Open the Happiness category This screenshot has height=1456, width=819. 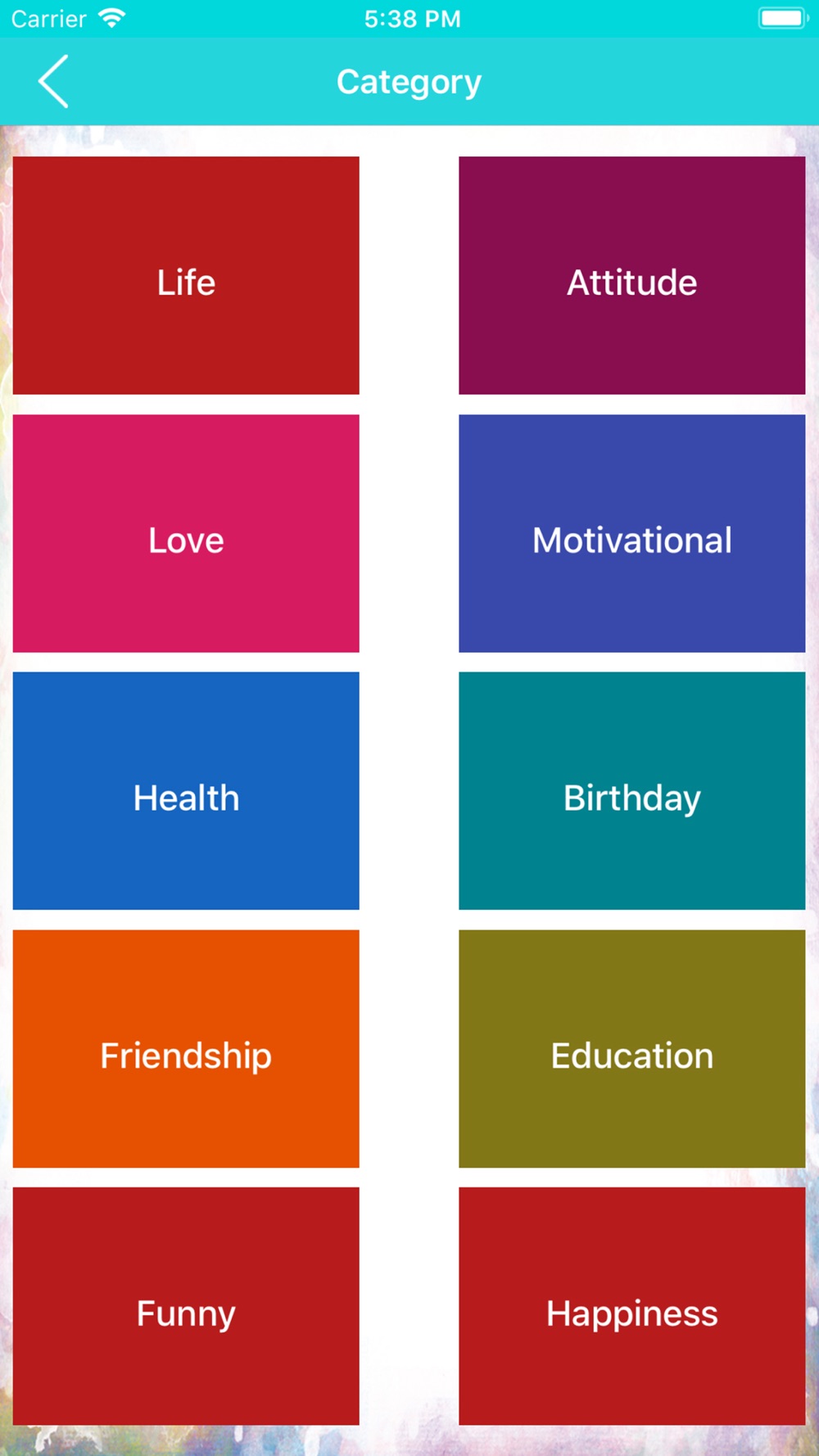(x=631, y=1306)
